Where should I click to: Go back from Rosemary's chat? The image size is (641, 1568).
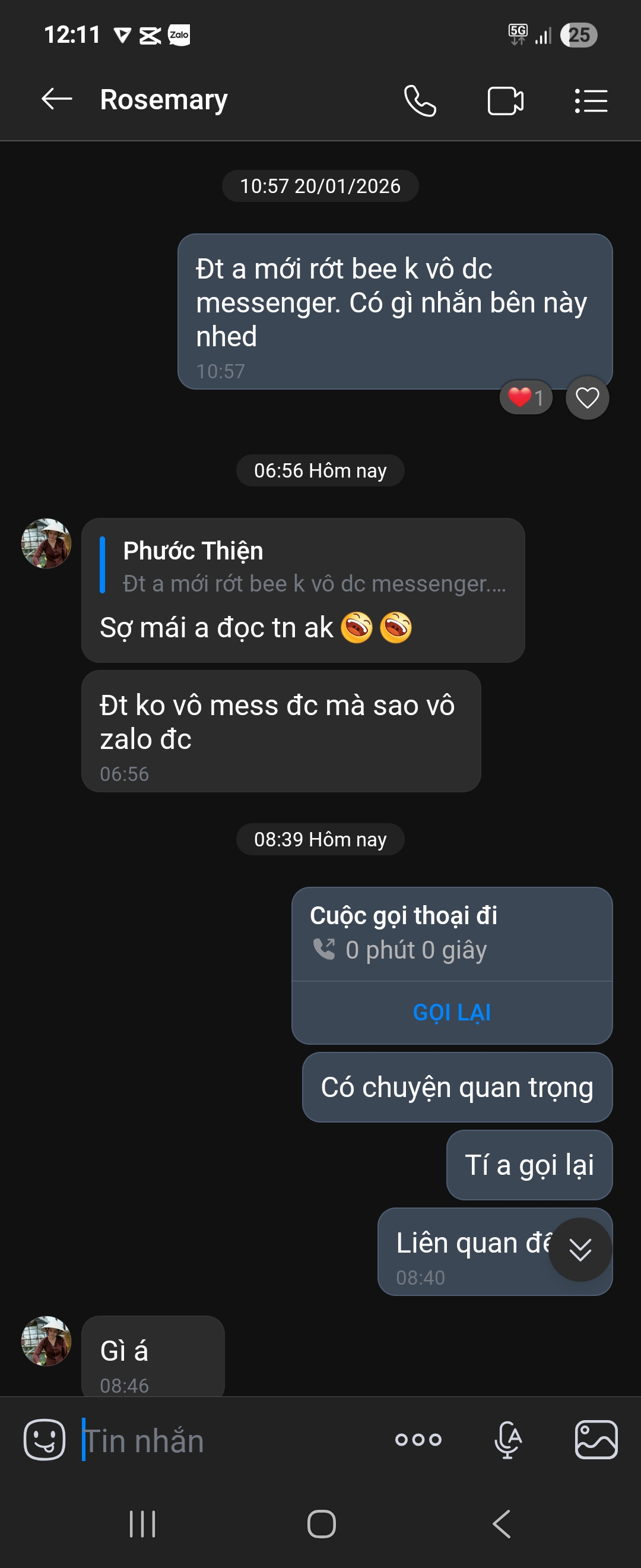pyautogui.click(x=56, y=99)
